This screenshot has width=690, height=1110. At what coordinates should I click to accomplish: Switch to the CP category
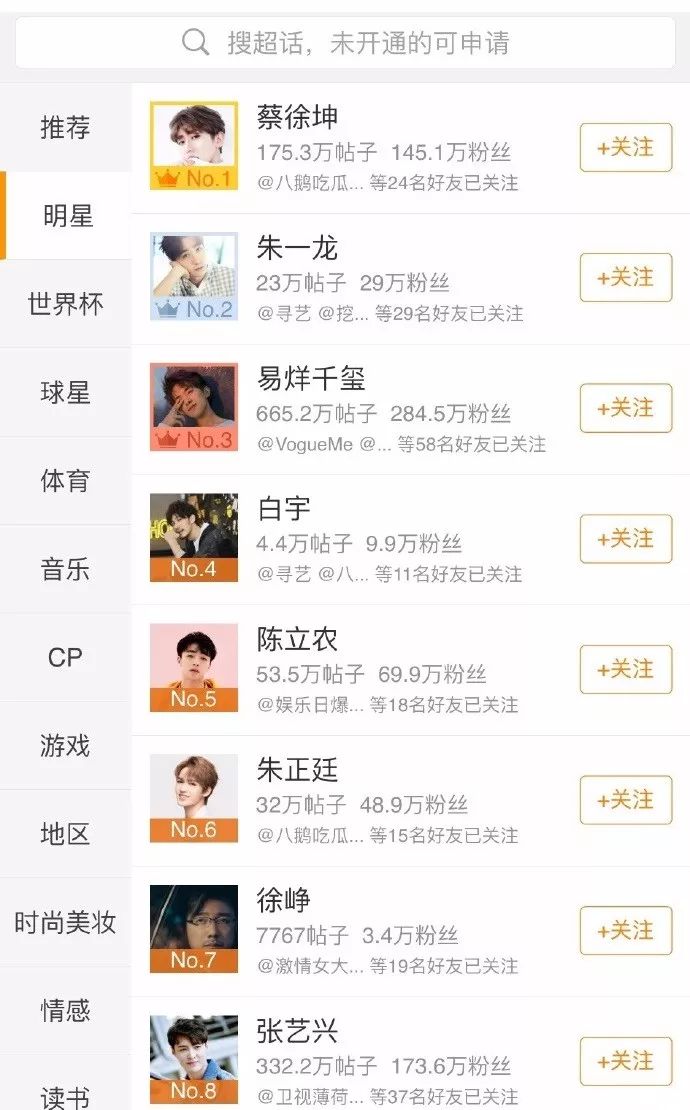(65, 657)
